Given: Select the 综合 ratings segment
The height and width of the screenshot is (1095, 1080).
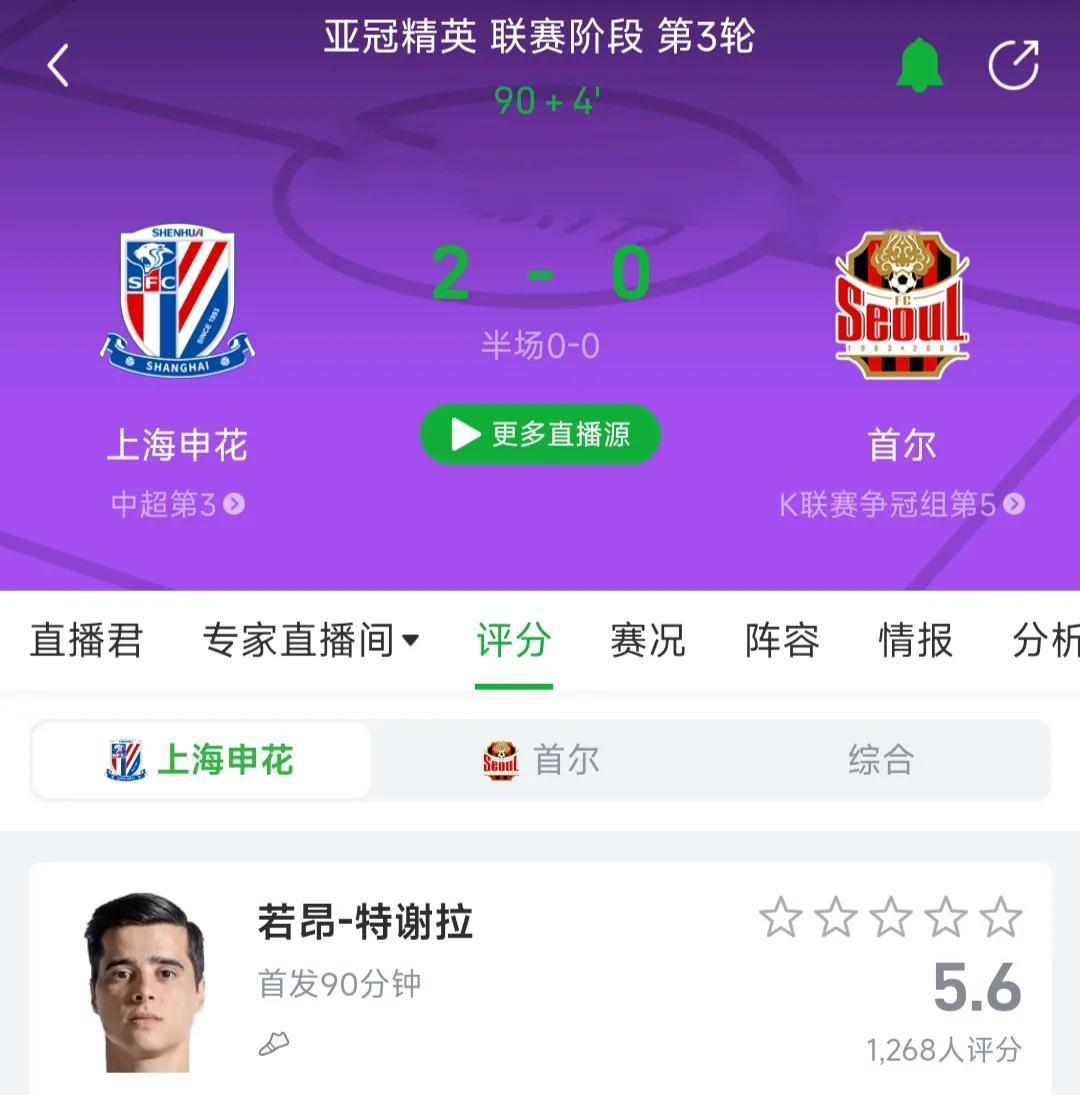Looking at the screenshot, I should tap(880, 760).
